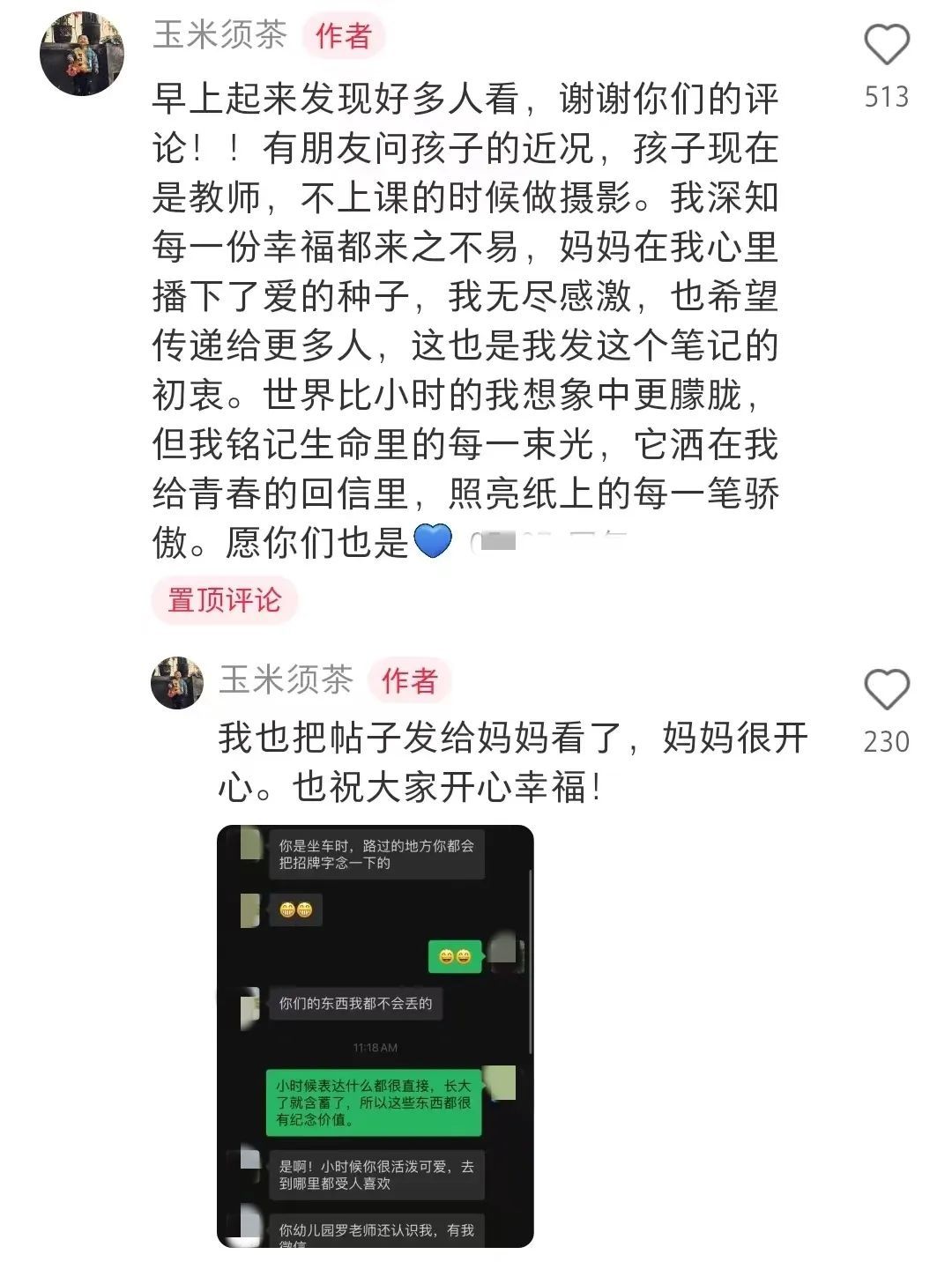The width and height of the screenshot is (952, 1262).
Task: Like the pinned comment with 513 likes
Action: click(886, 46)
